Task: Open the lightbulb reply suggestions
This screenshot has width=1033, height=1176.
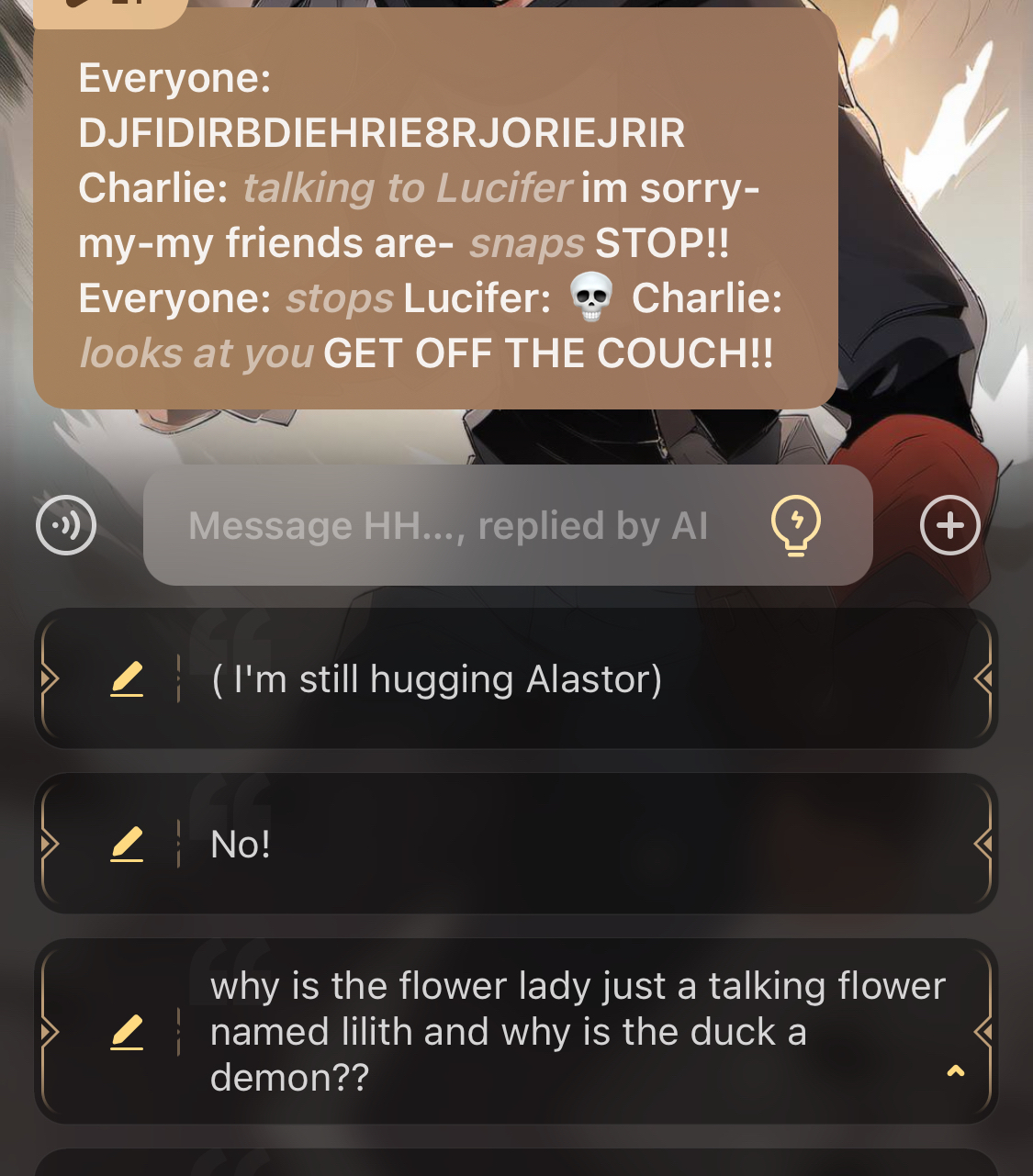Action: [795, 525]
